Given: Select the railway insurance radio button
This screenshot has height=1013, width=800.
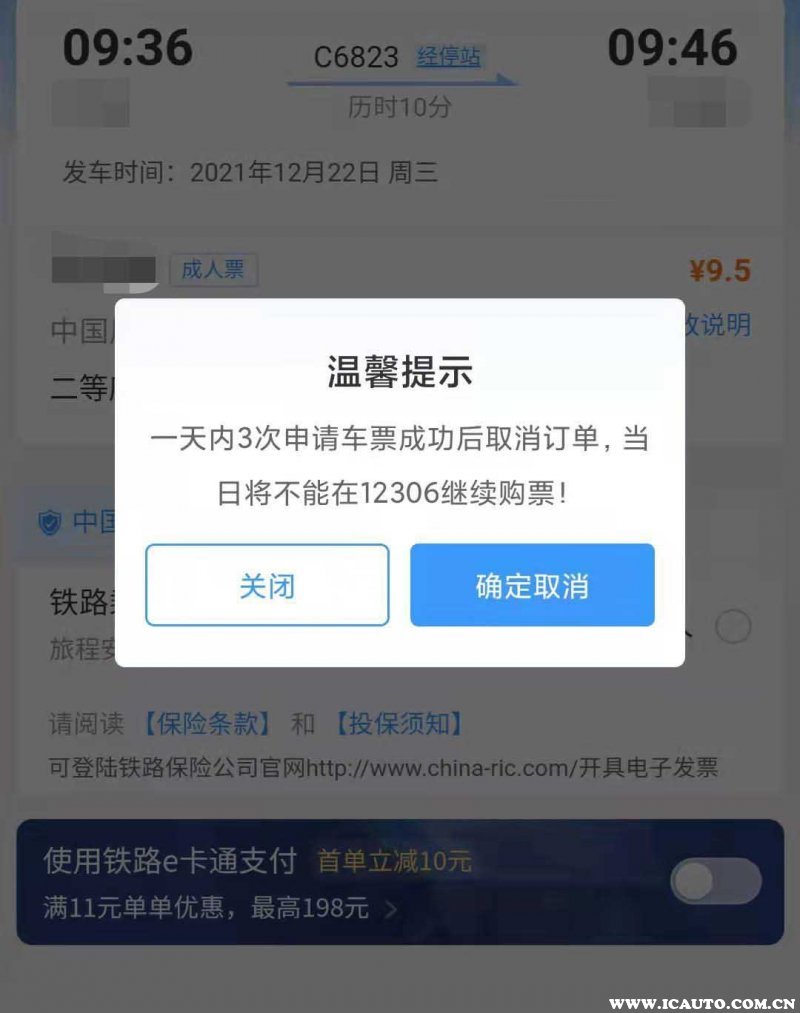Looking at the screenshot, I should click(x=733, y=627).
